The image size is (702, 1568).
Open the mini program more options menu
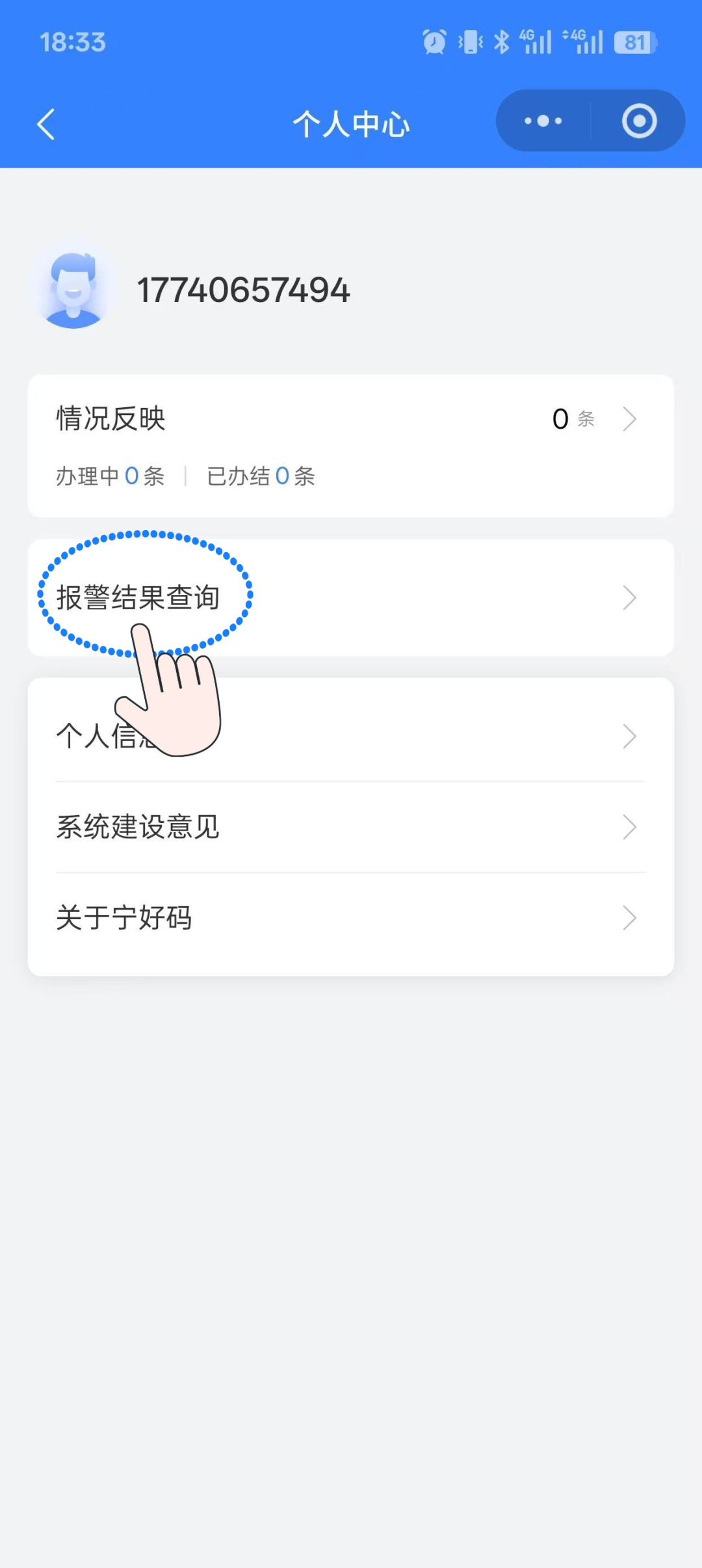coord(543,121)
